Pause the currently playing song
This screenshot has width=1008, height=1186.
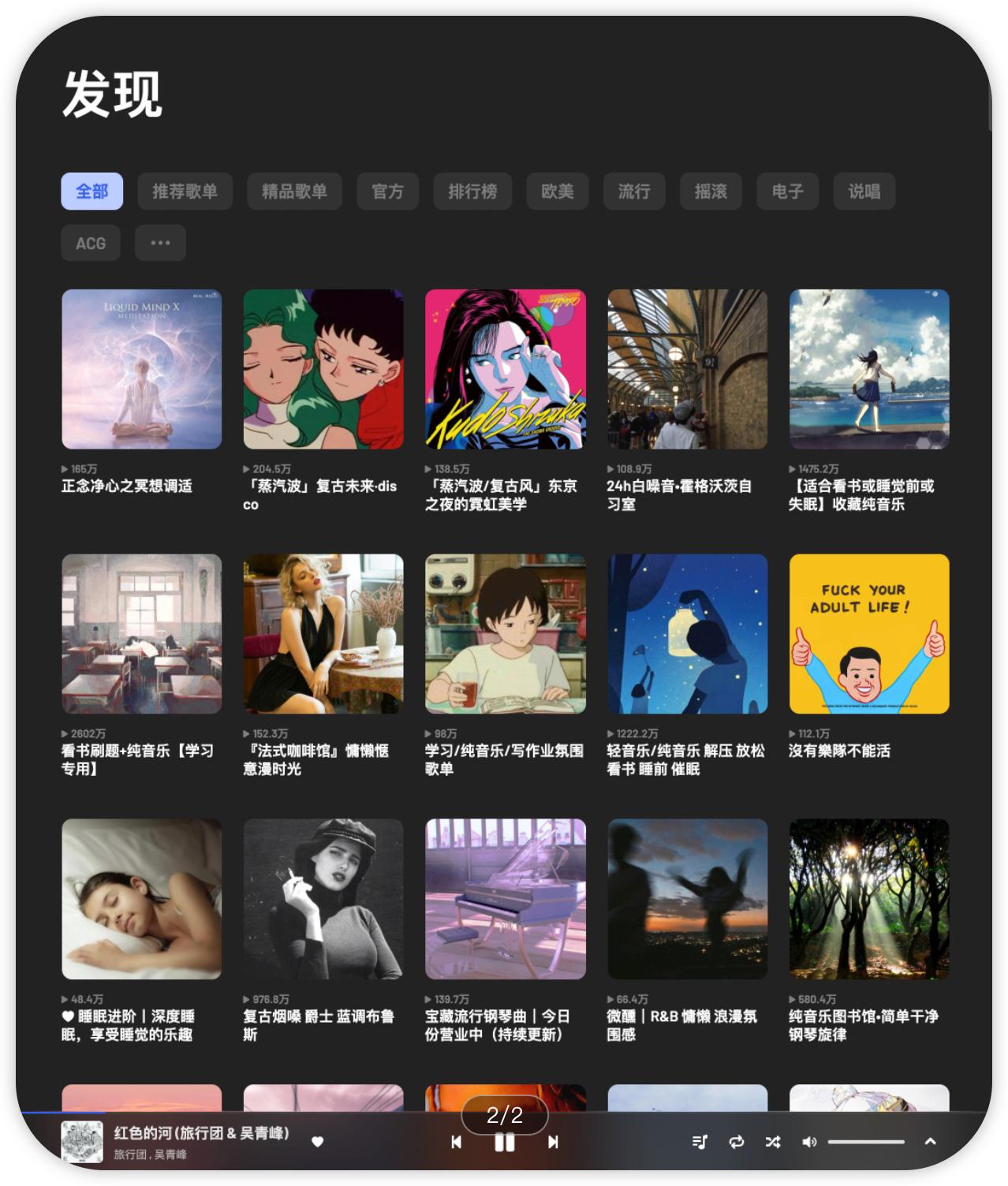tap(506, 1141)
